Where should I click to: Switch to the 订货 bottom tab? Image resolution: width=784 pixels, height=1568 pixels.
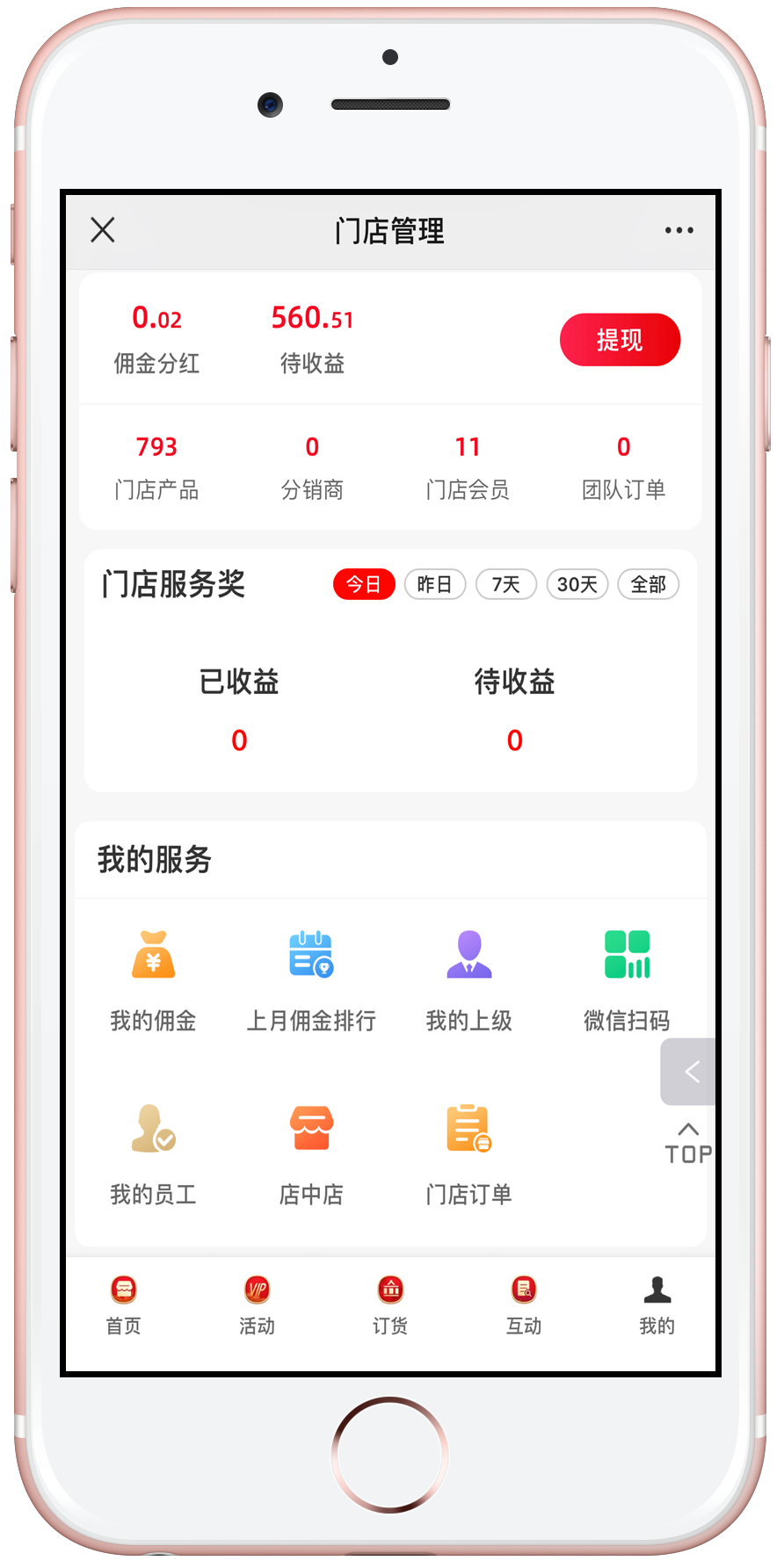pyautogui.click(x=390, y=1304)
